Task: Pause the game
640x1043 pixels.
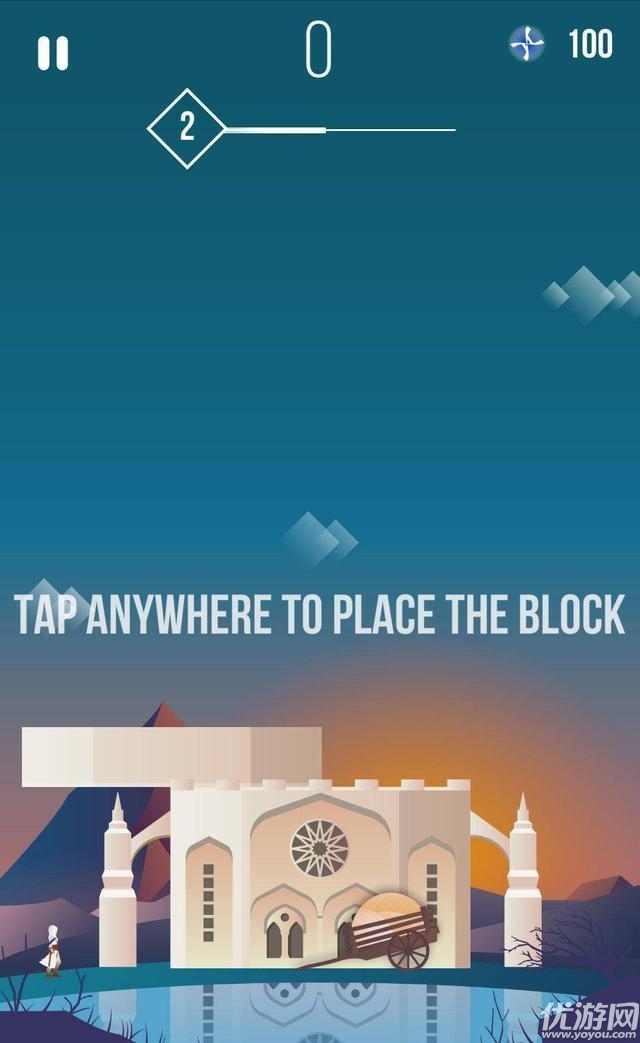Action: click(x=53, y=53)
